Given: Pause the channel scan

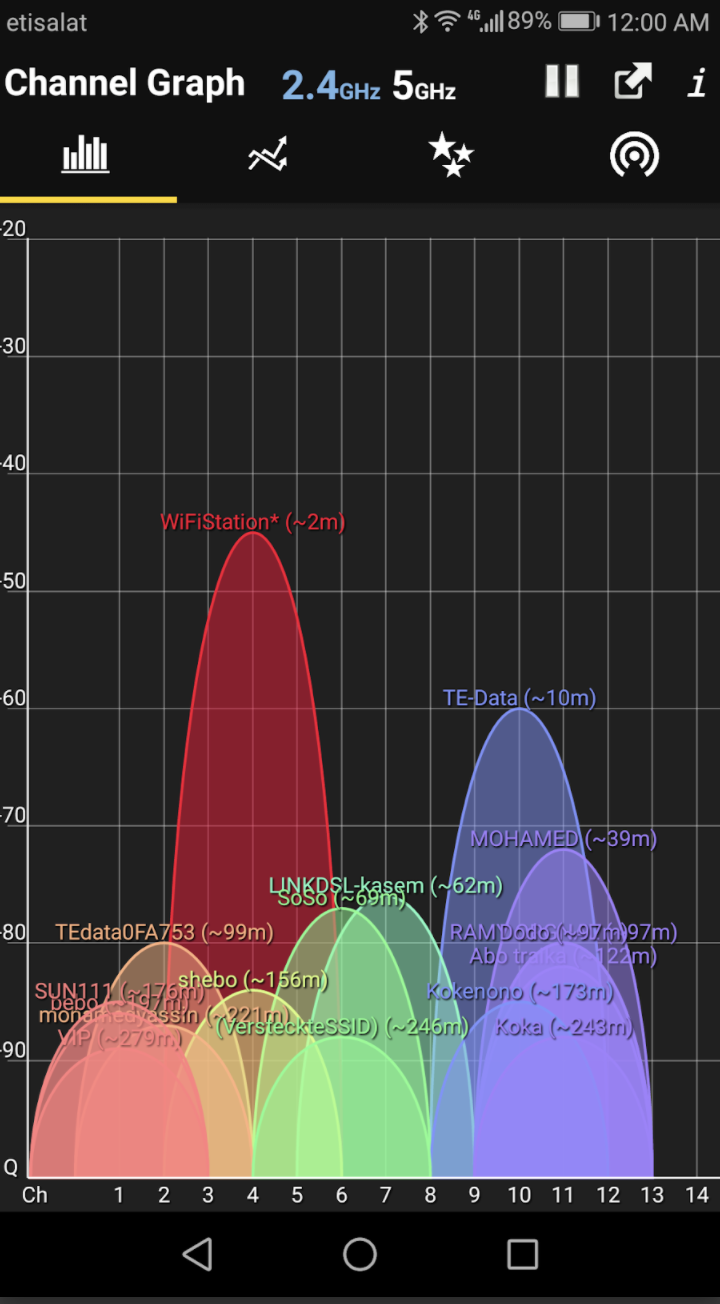Looking at the screenshot, I should [x=562, y=82].
